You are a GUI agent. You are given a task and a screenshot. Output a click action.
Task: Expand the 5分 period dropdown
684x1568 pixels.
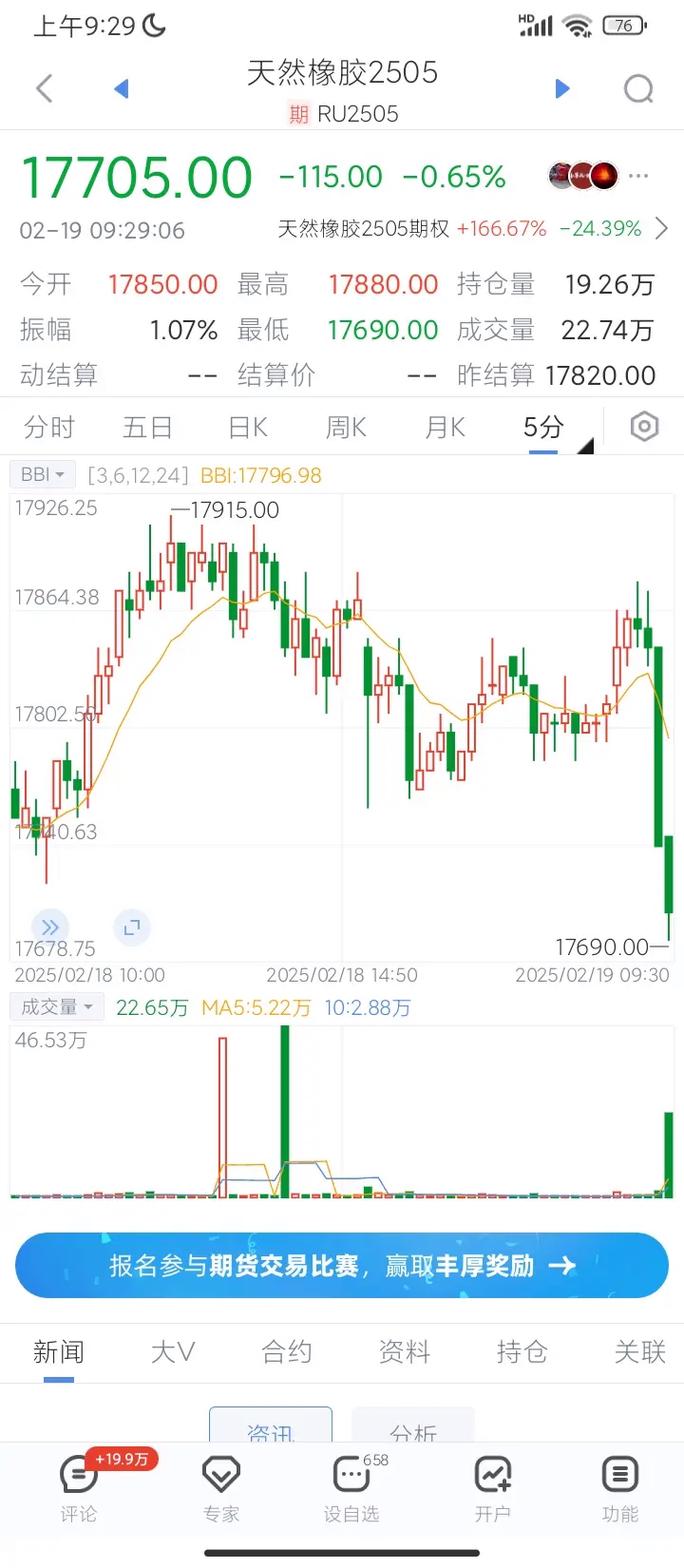click(x=550, y=428)
